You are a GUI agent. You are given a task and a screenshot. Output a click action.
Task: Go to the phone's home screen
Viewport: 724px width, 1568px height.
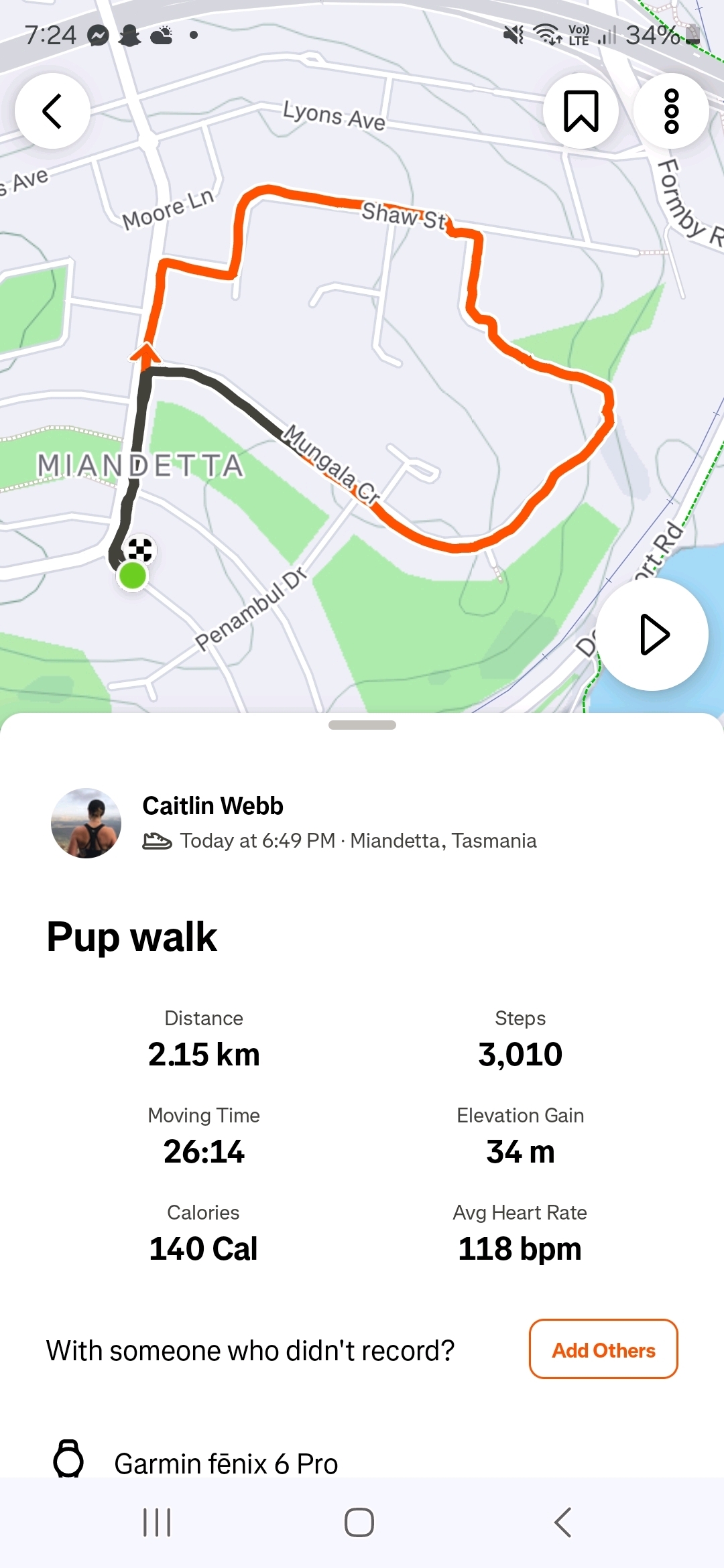(x=359, y=1522)
